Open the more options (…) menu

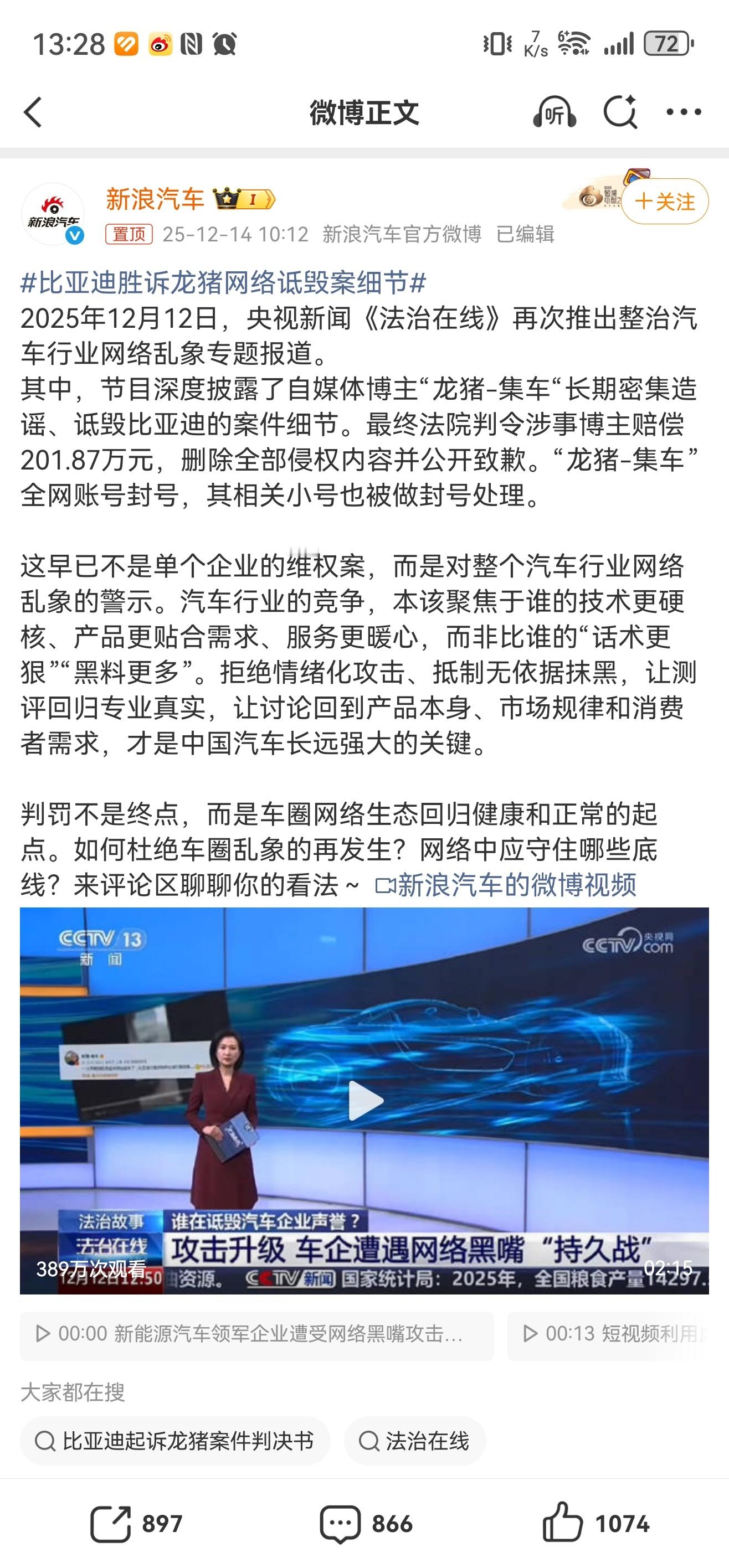coord(684,113)
